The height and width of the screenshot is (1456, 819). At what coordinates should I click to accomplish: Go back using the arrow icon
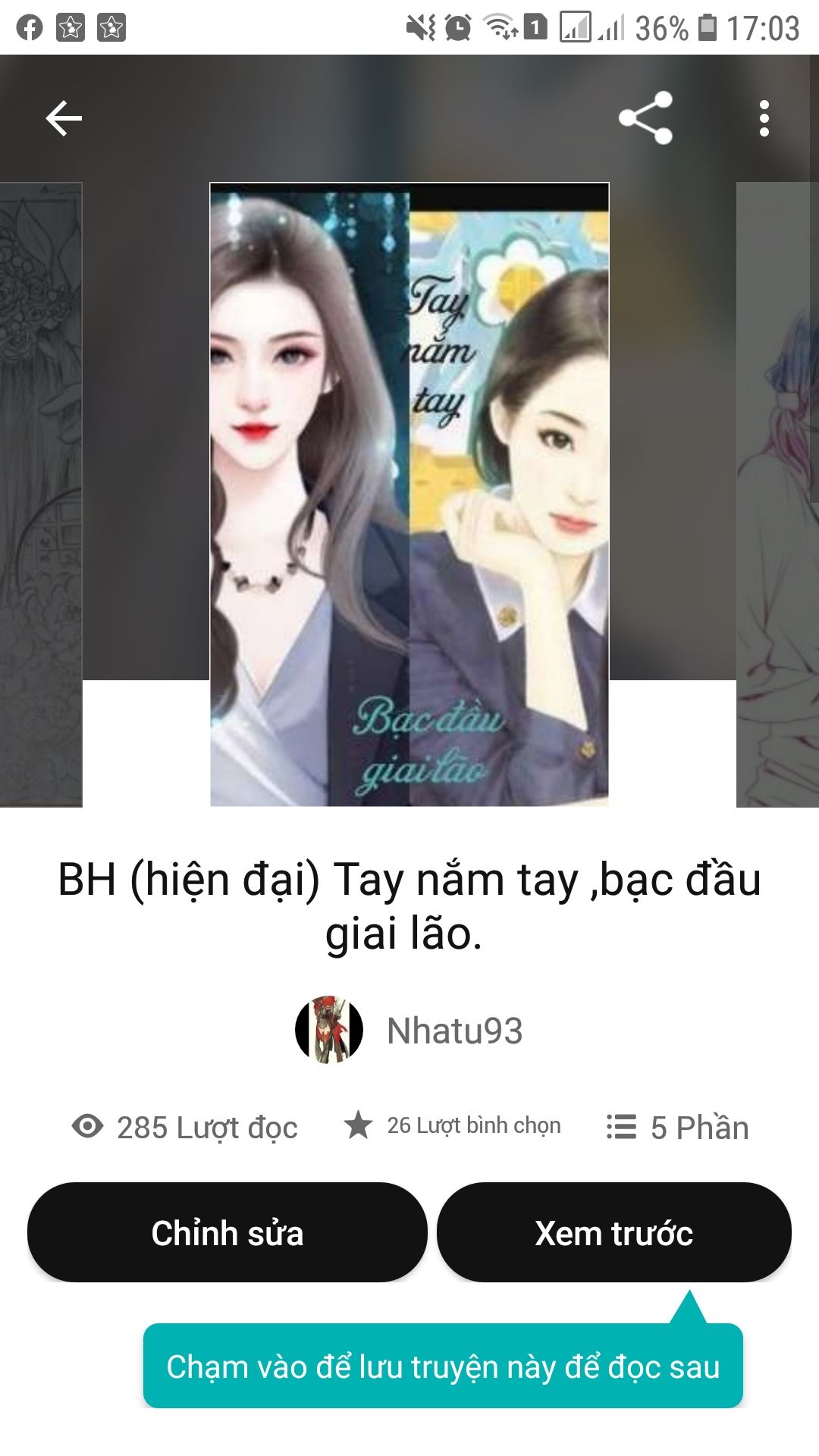tap(64, 118)
